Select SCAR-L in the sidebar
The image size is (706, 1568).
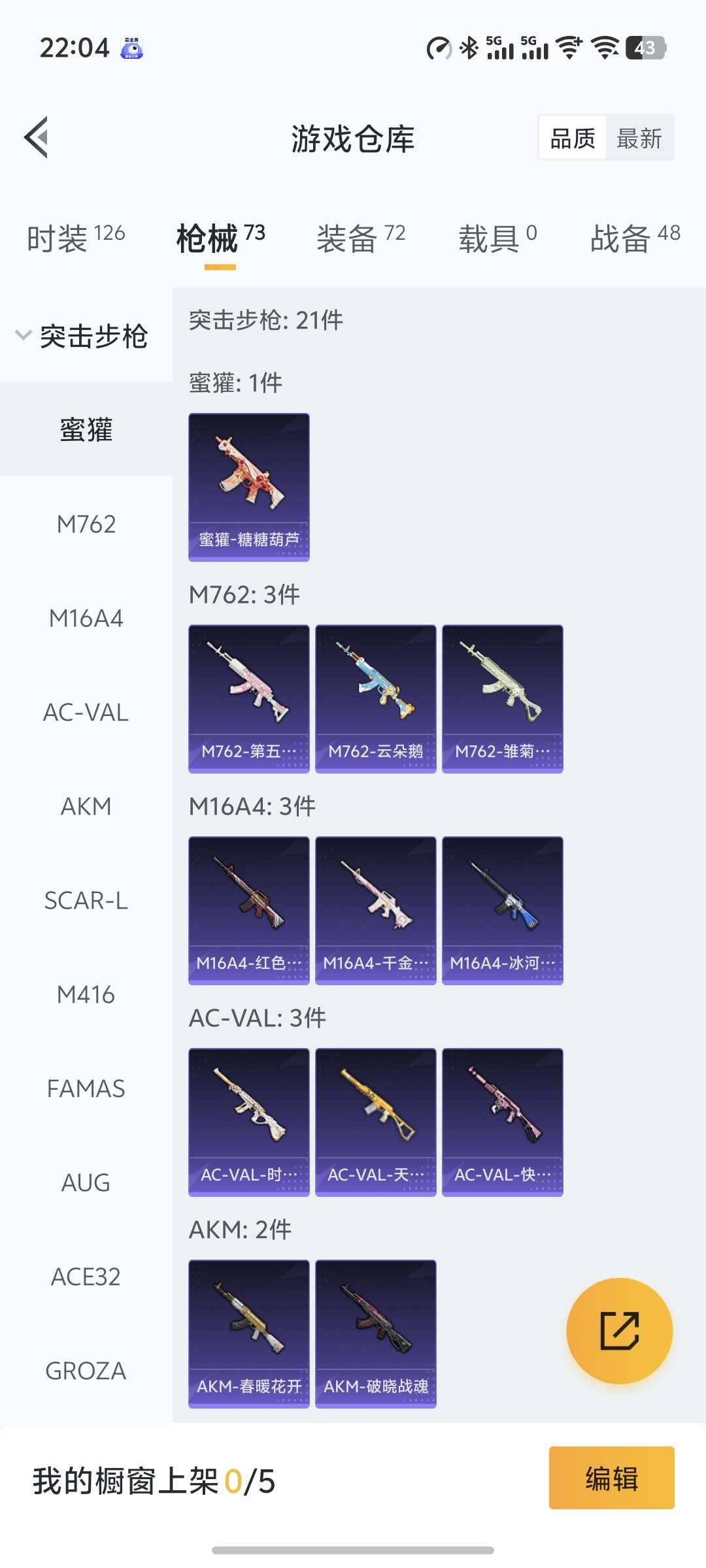pyautogui.click(x=86, y=900)
